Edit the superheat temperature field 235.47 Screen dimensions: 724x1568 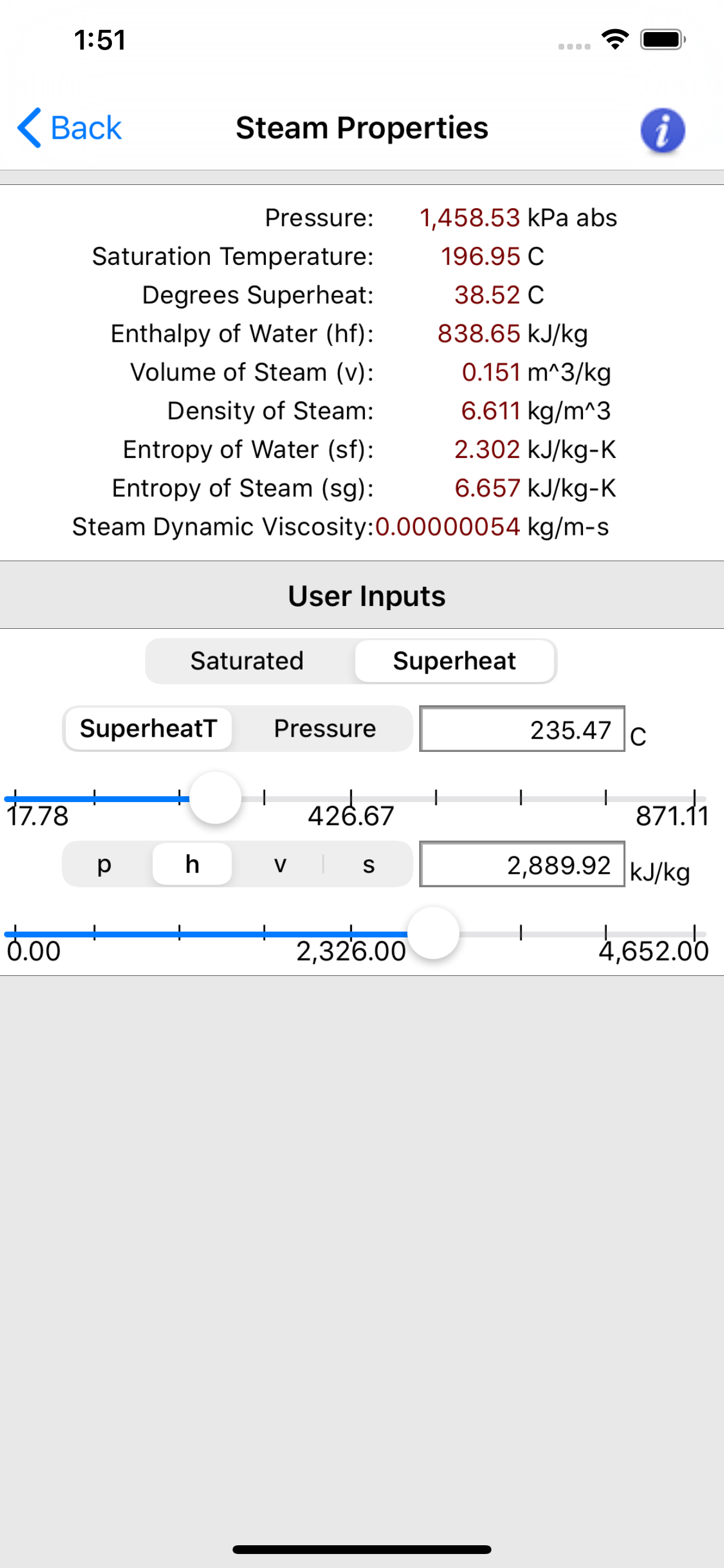click(x=522, y=729)
